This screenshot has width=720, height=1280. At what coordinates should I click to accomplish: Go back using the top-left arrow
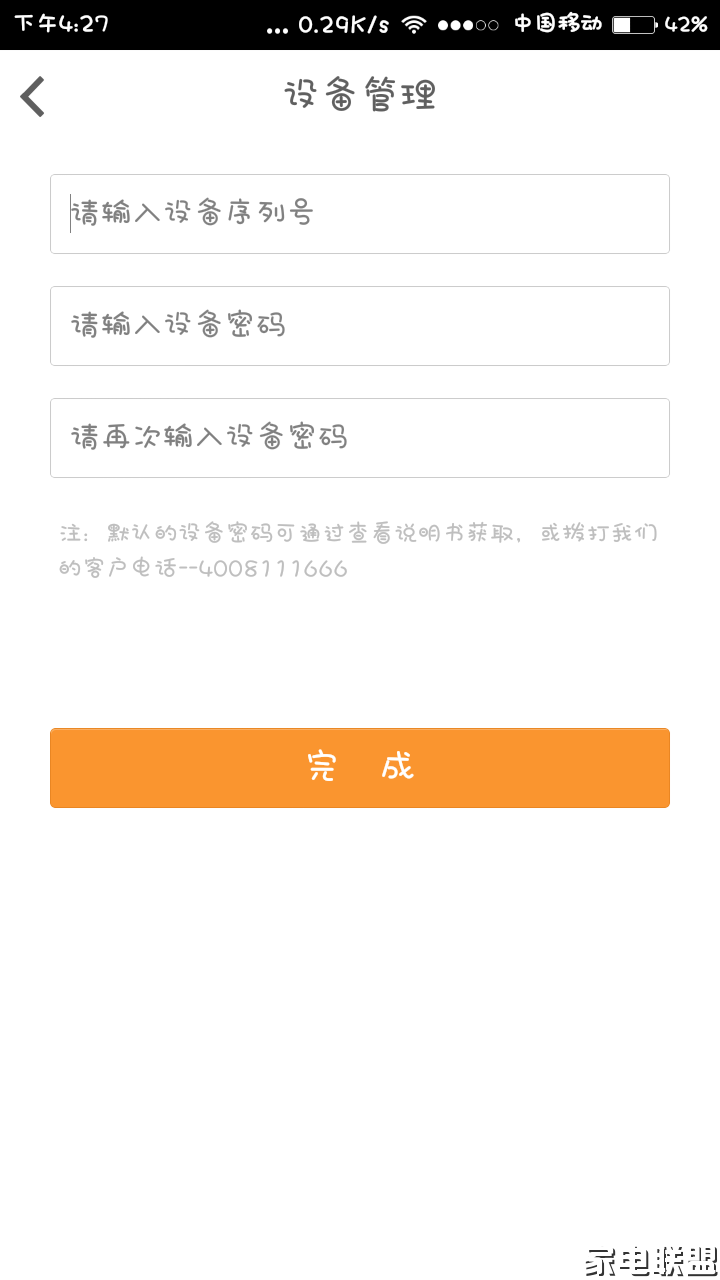click(x=33, y=97)
